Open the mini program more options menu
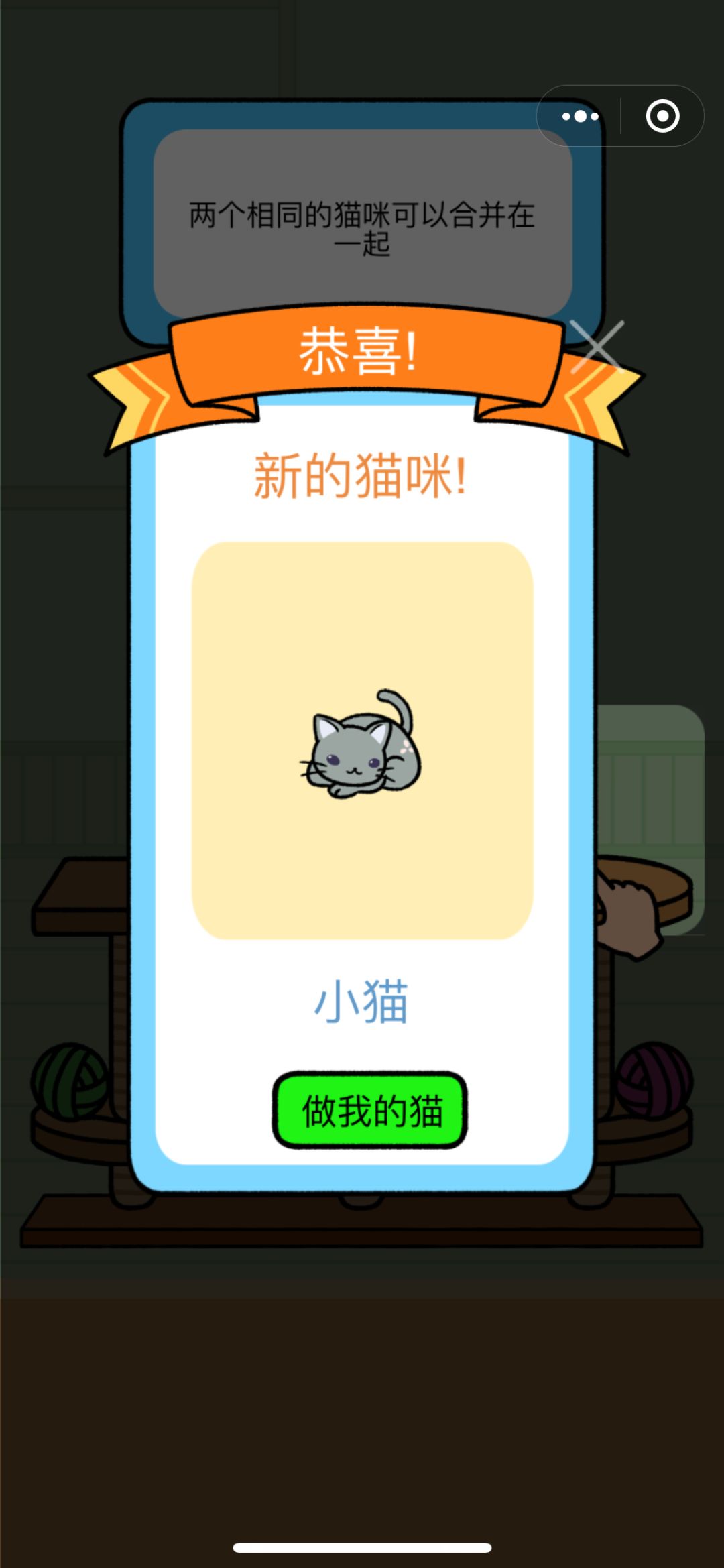This screenshot has width=724, height=1568. pos(580,117)
